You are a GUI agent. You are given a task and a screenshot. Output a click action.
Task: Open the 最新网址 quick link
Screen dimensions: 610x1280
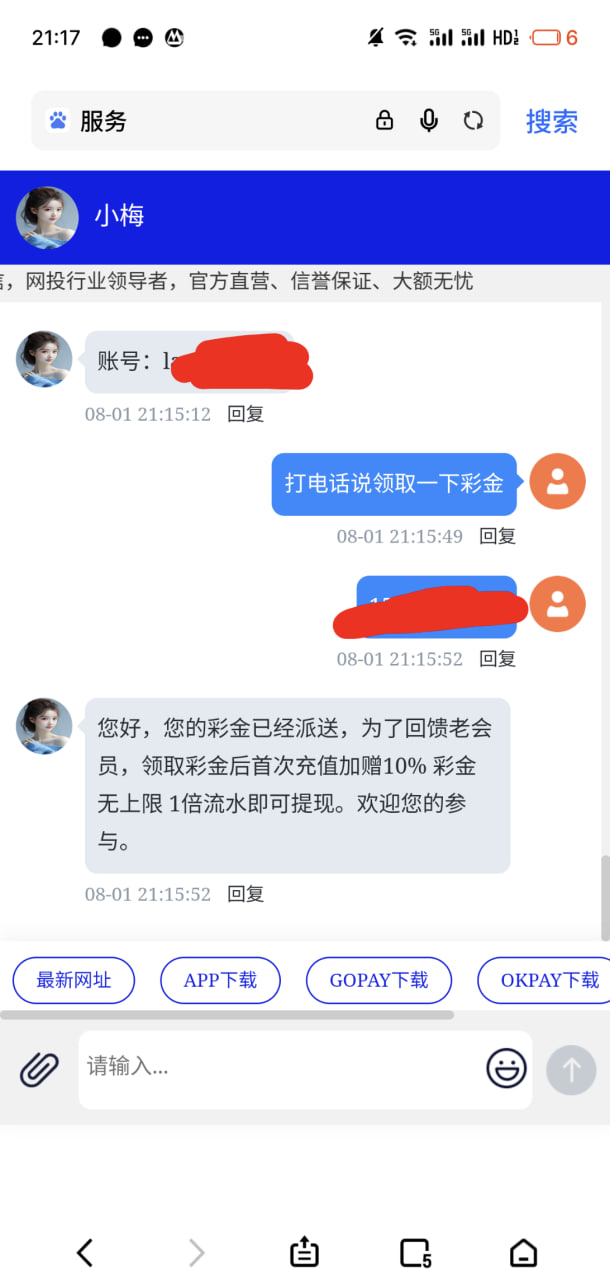pos(74,980)
